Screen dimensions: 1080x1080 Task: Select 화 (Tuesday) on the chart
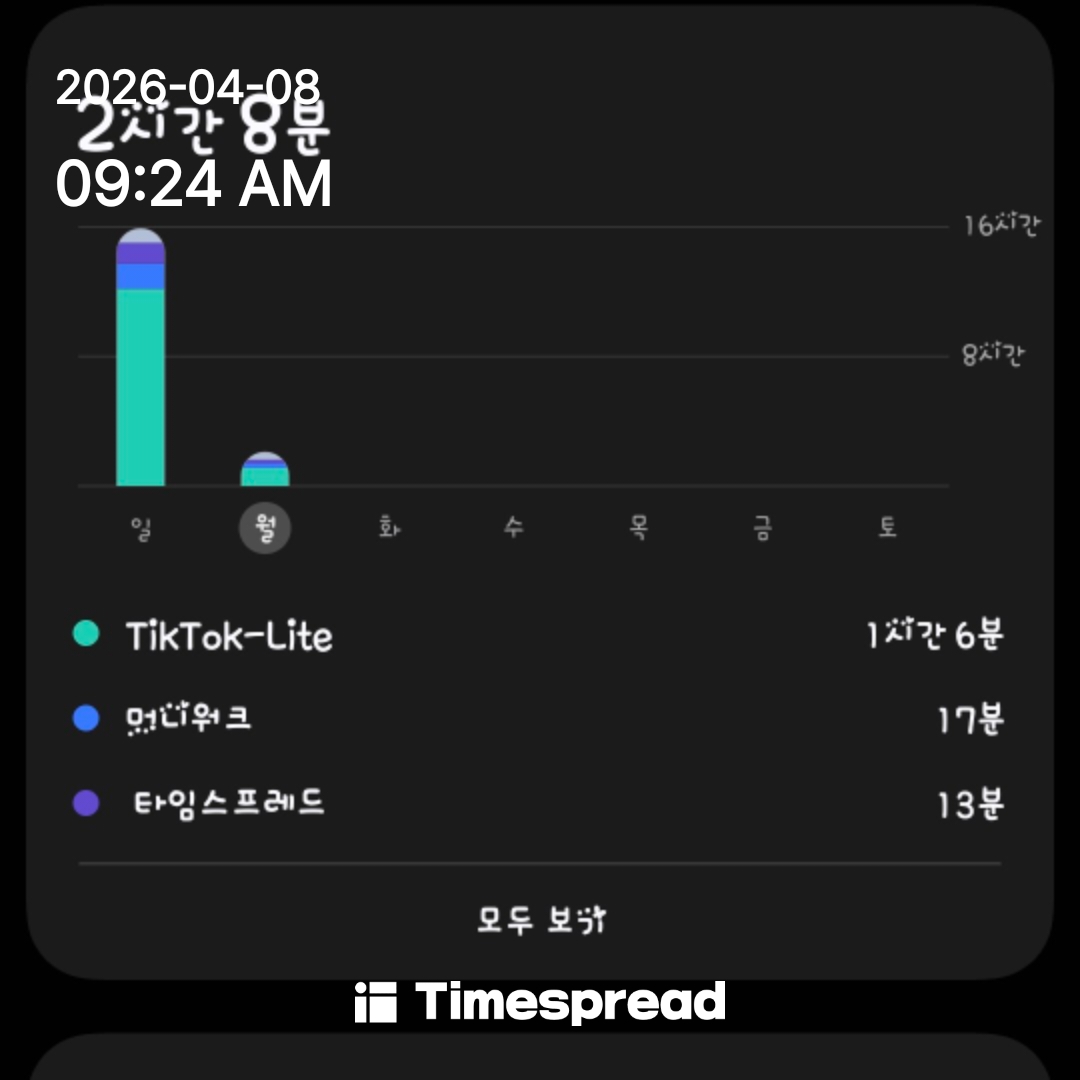[x=389, y=528]
